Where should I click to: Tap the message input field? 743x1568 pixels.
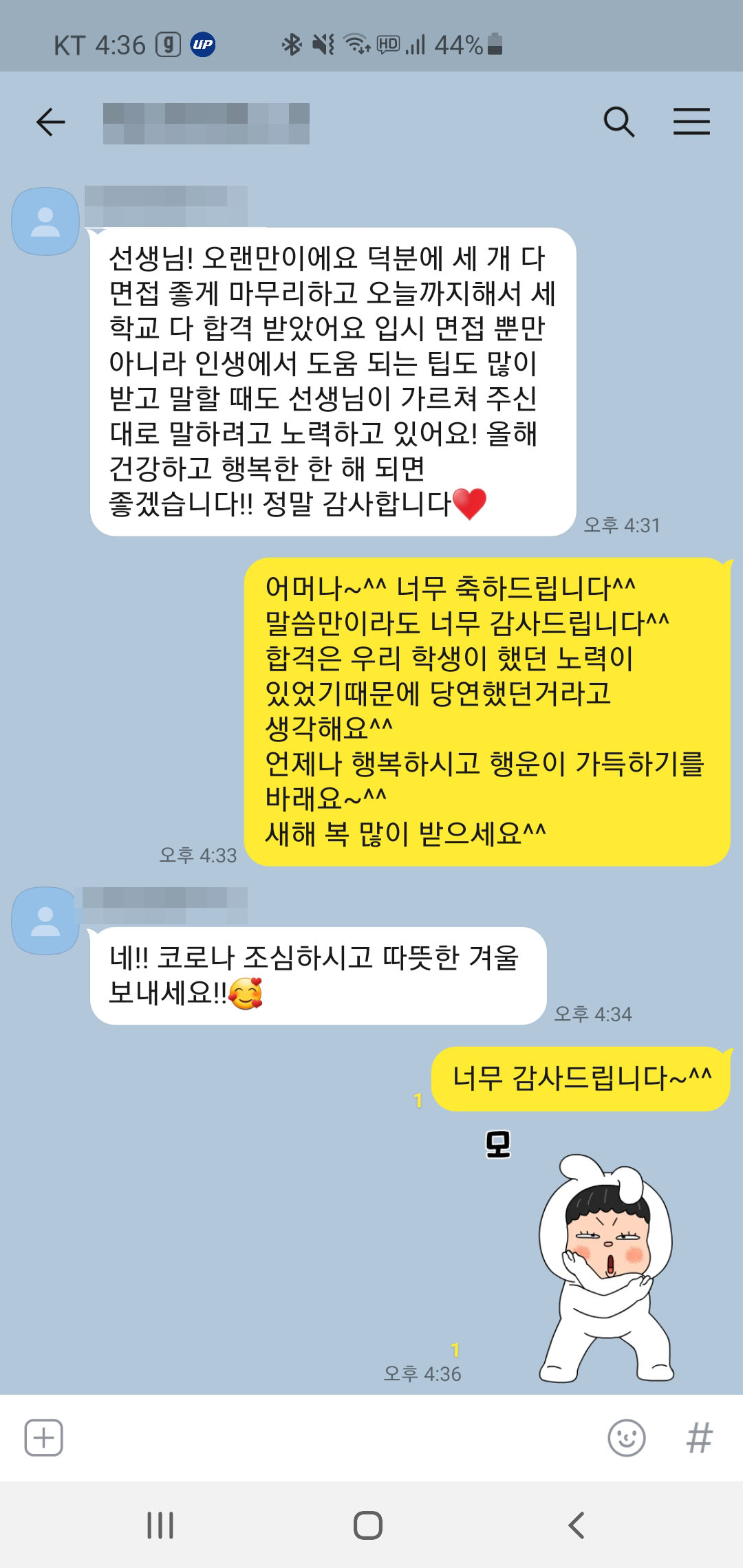click(330, 1437)
